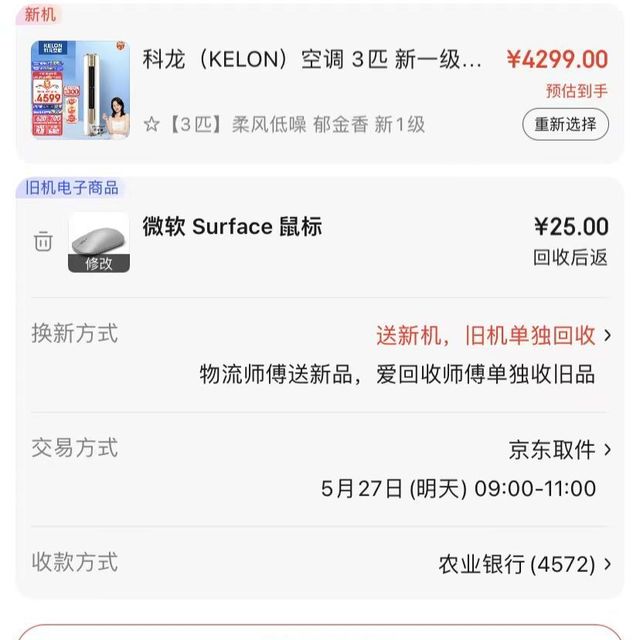
Task: Open the 科龙 KELON air conditioner product
Action: [x=312, y=60]
